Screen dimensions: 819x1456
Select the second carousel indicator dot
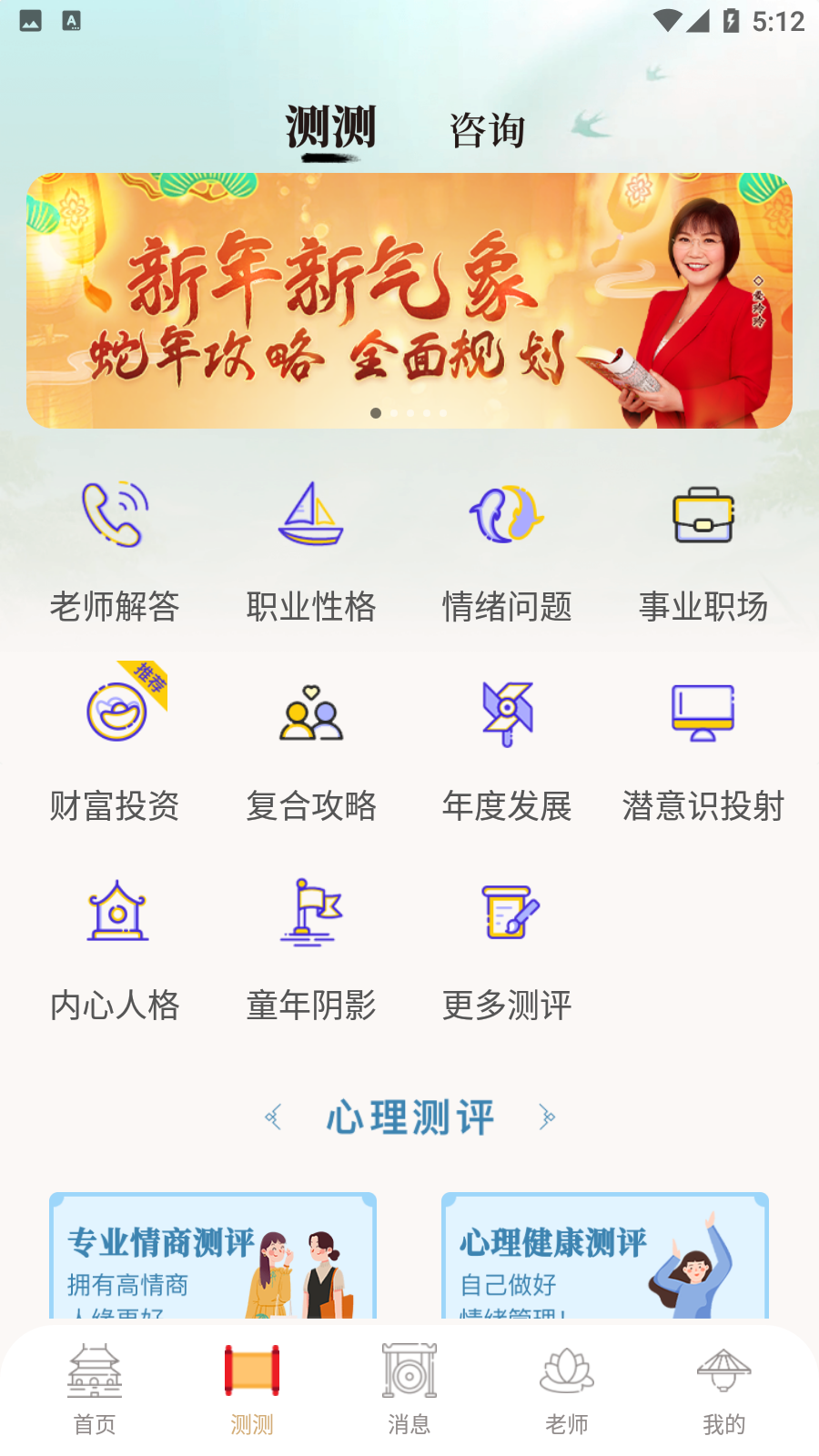click(394, 411)
